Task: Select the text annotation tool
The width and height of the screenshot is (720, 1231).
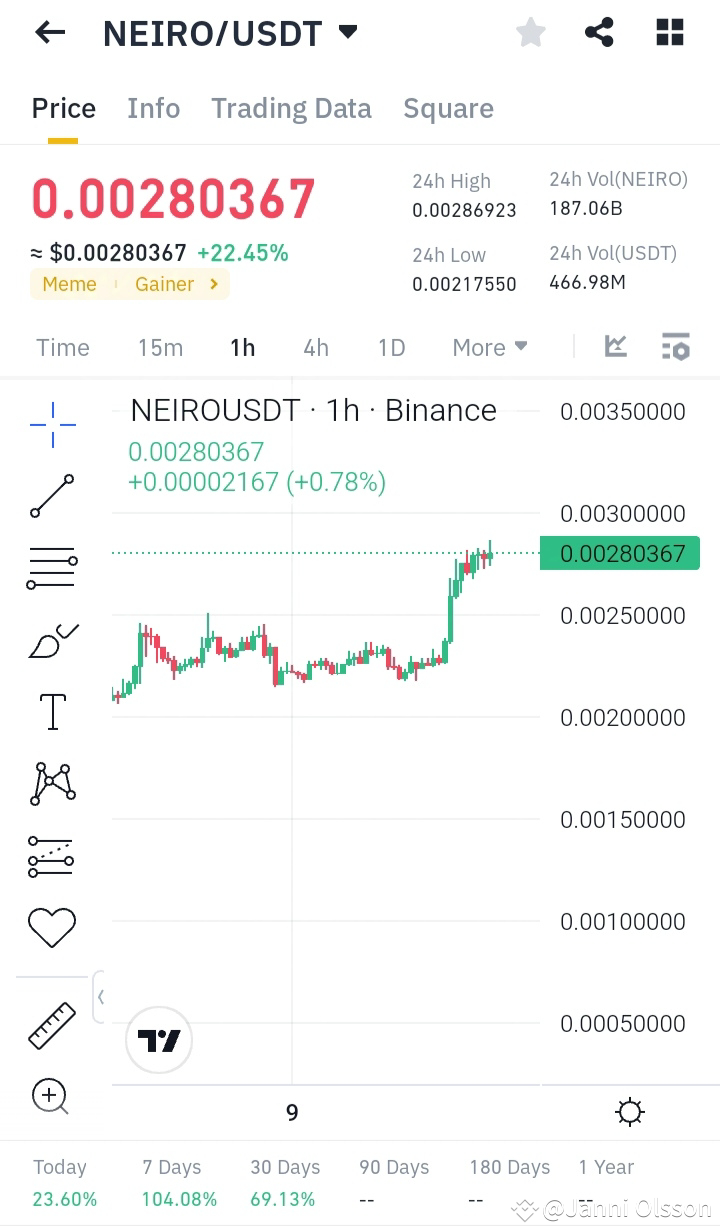Action: 51,711
